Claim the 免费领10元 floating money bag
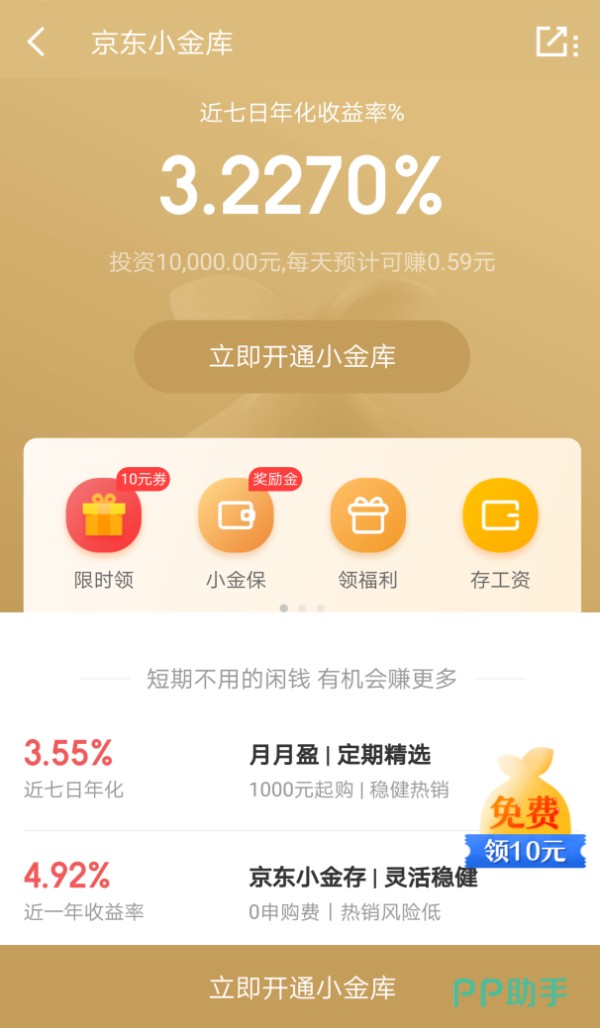 click(x=525, y=820)
